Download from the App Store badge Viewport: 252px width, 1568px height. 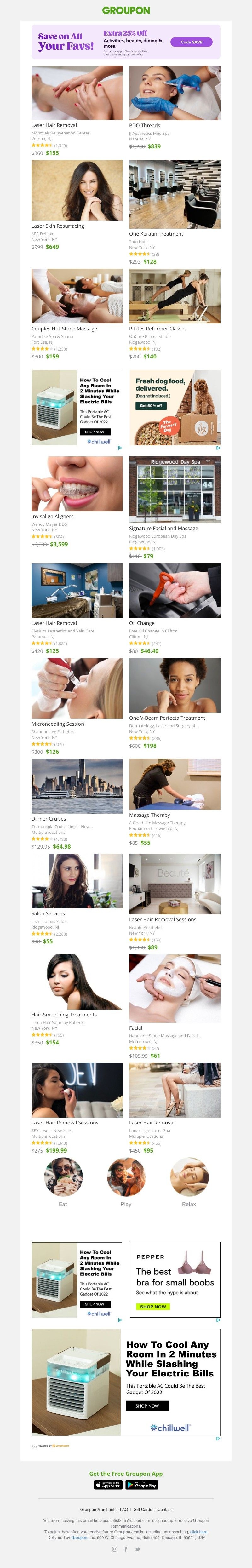[108, 1485]
